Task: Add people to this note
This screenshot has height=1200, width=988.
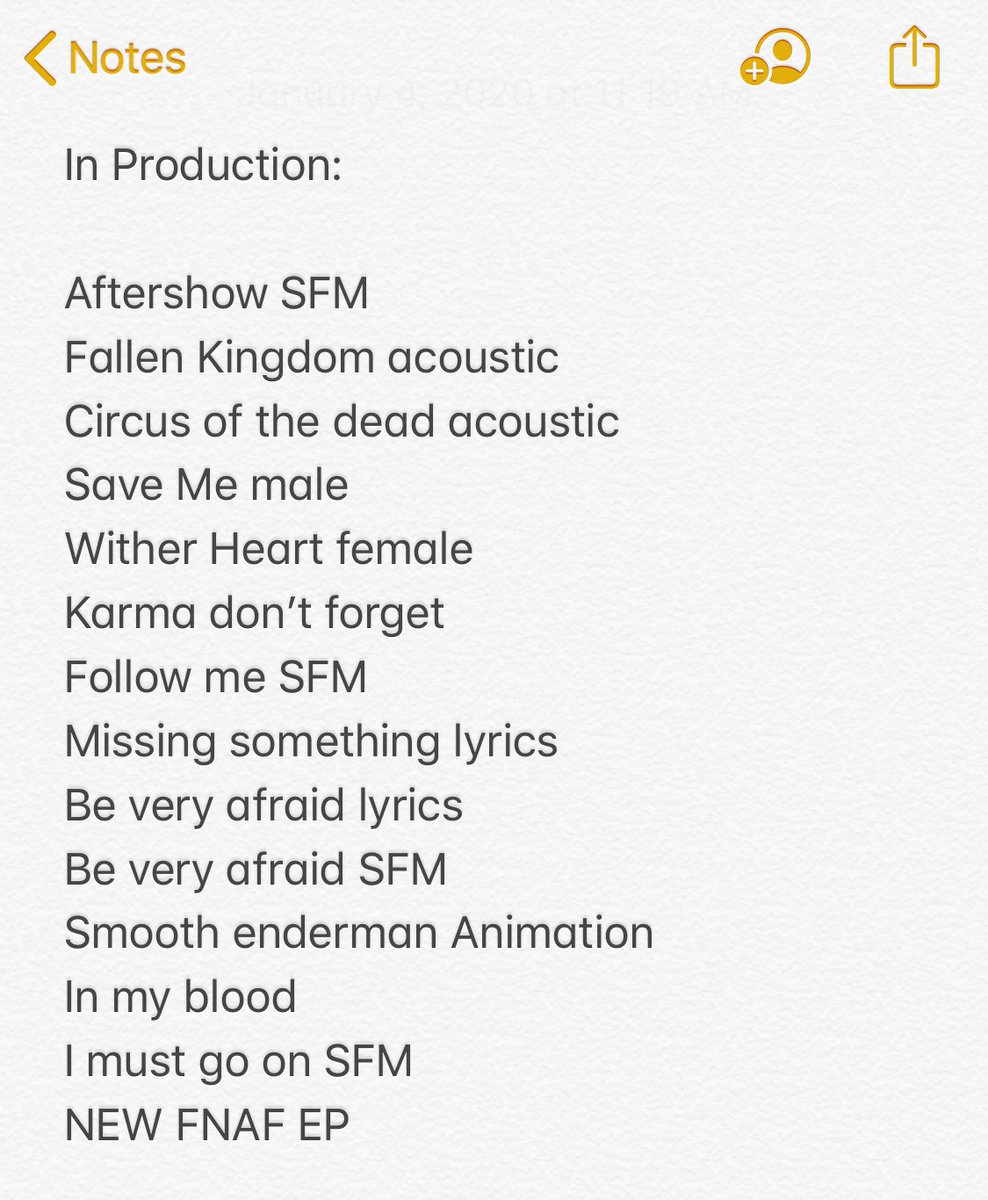Action: (x=775, y=58)
